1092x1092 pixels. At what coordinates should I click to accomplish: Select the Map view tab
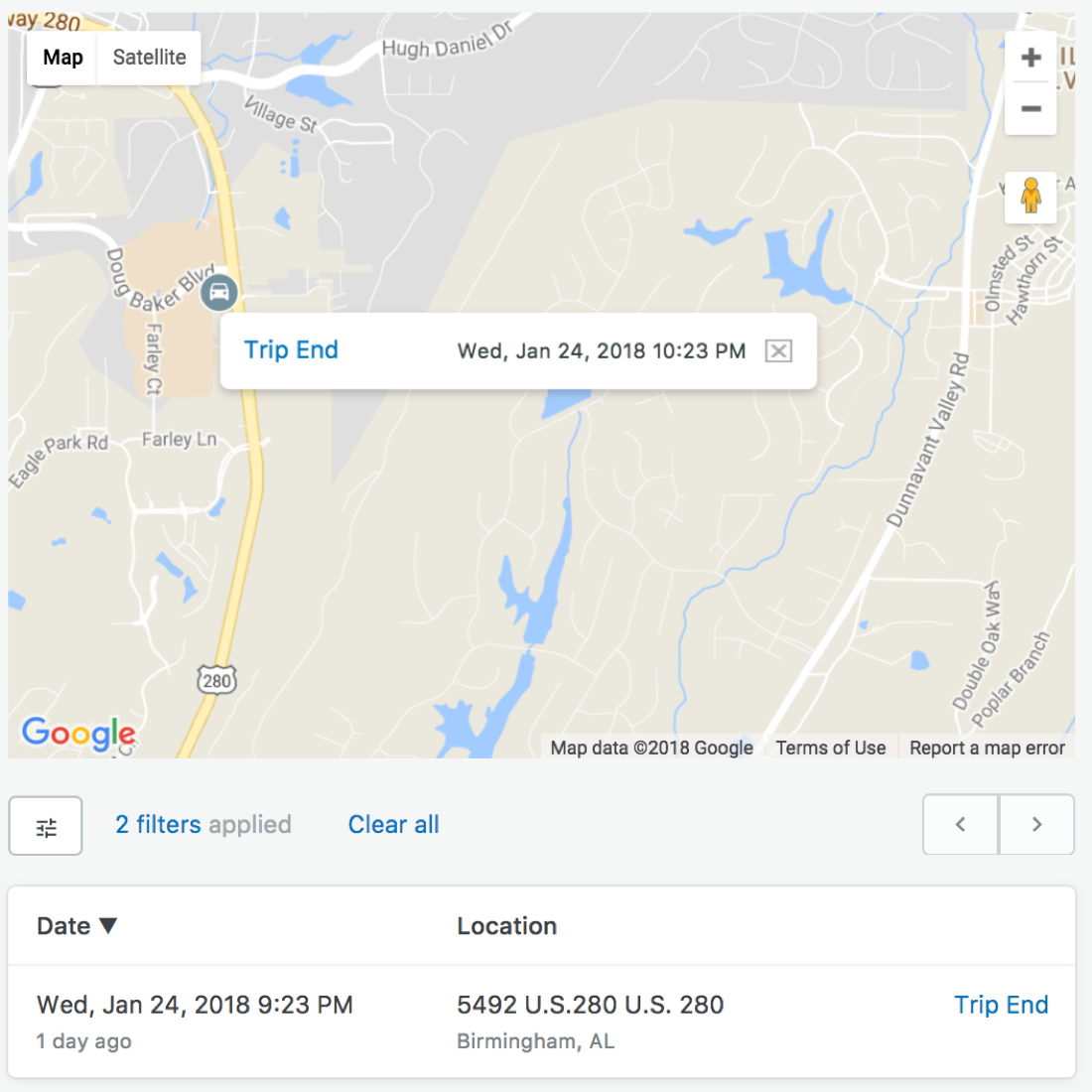point(63,58)
